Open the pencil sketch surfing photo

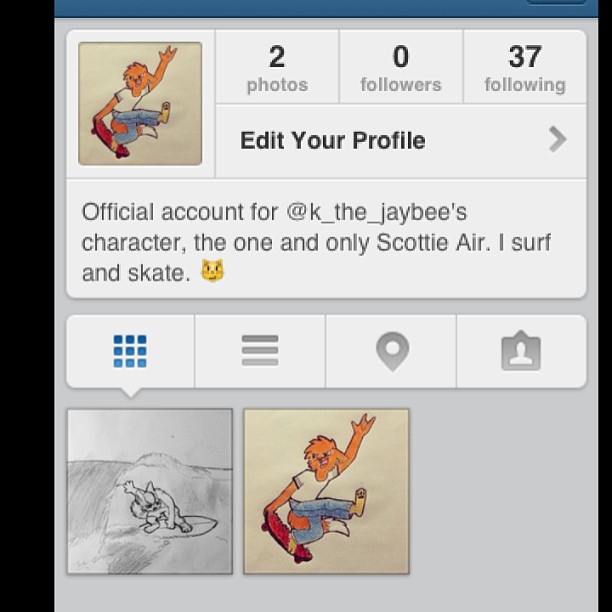[150, 491]
